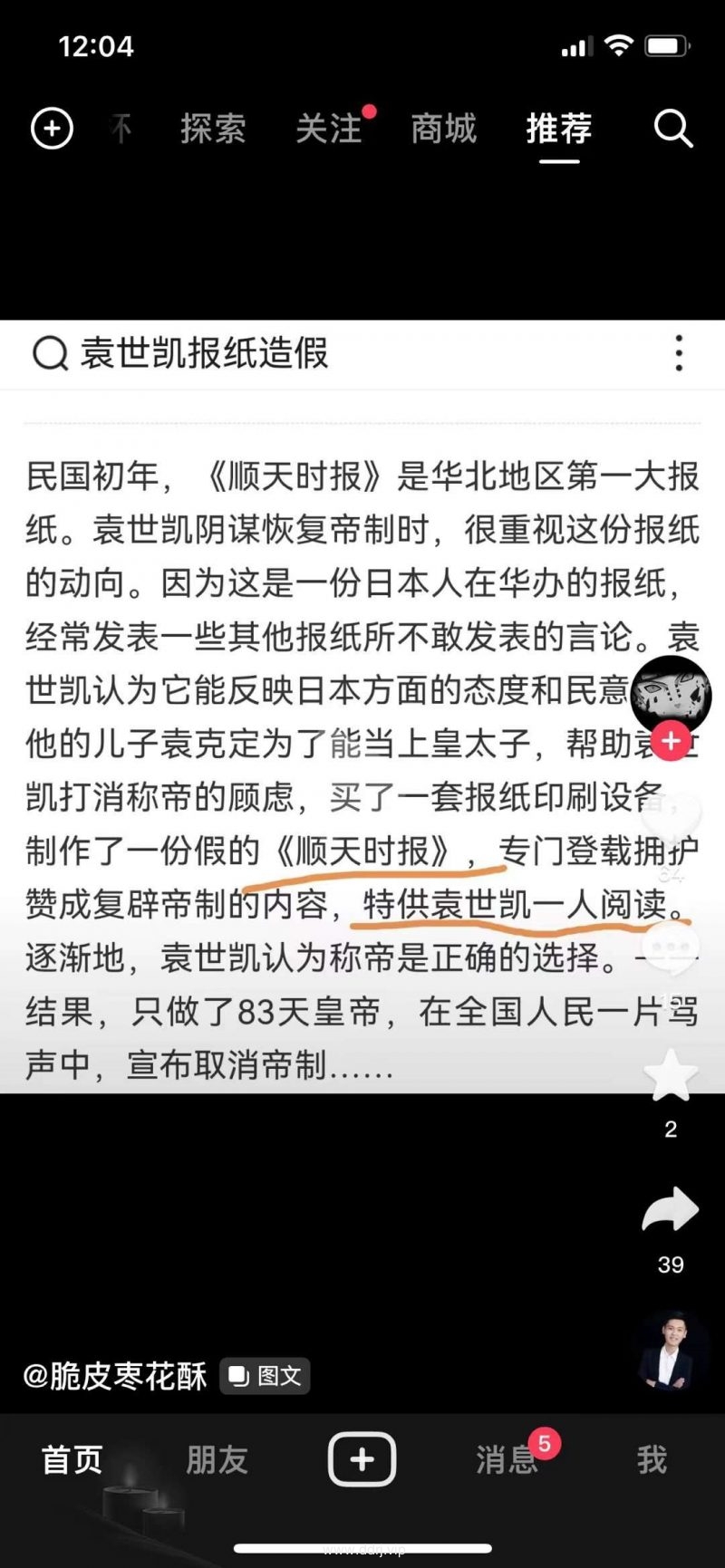Open the 商城 tab
Image resolution: width=725 pixels, height=1568 pixels.
pyautogui.click(x=443, y=129)
